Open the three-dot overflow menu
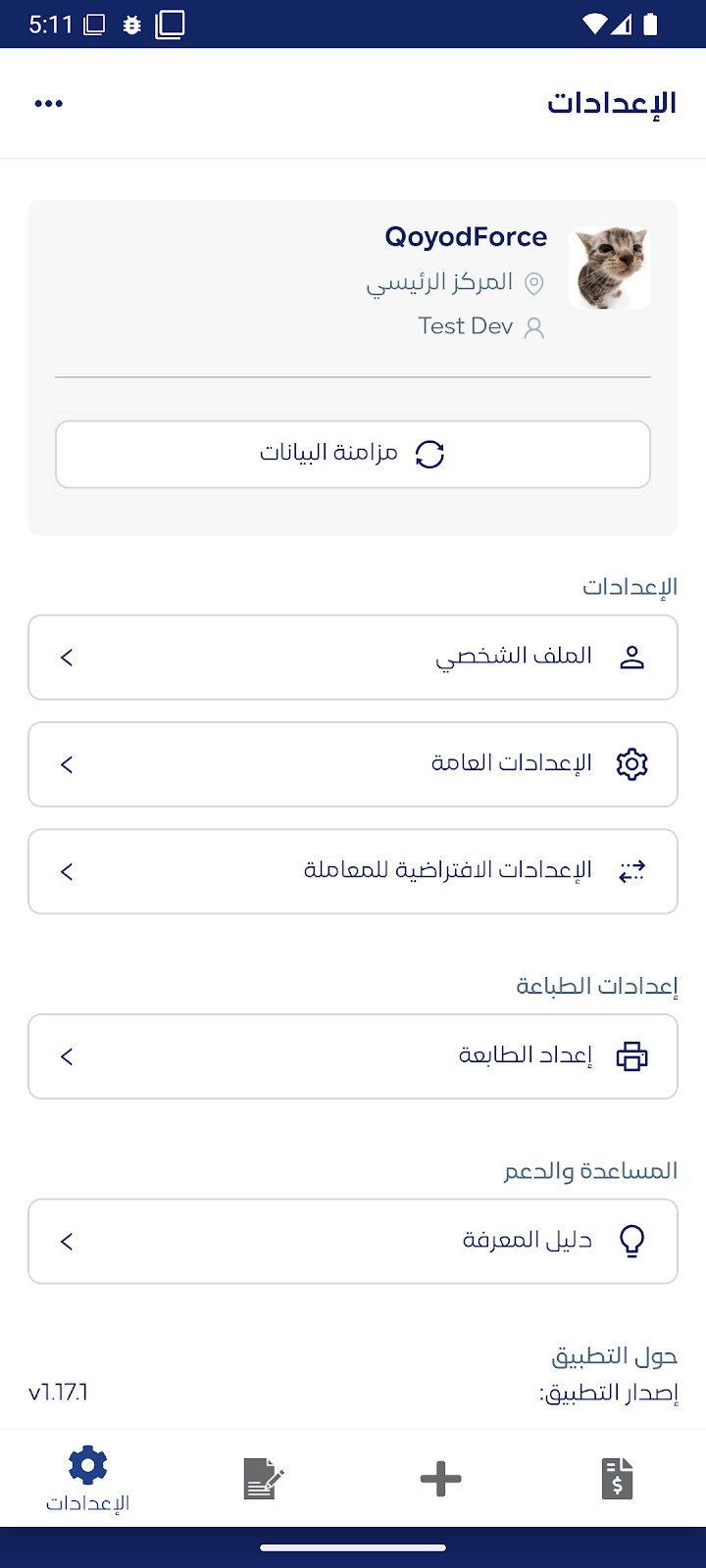 click(x=49, y=103)
